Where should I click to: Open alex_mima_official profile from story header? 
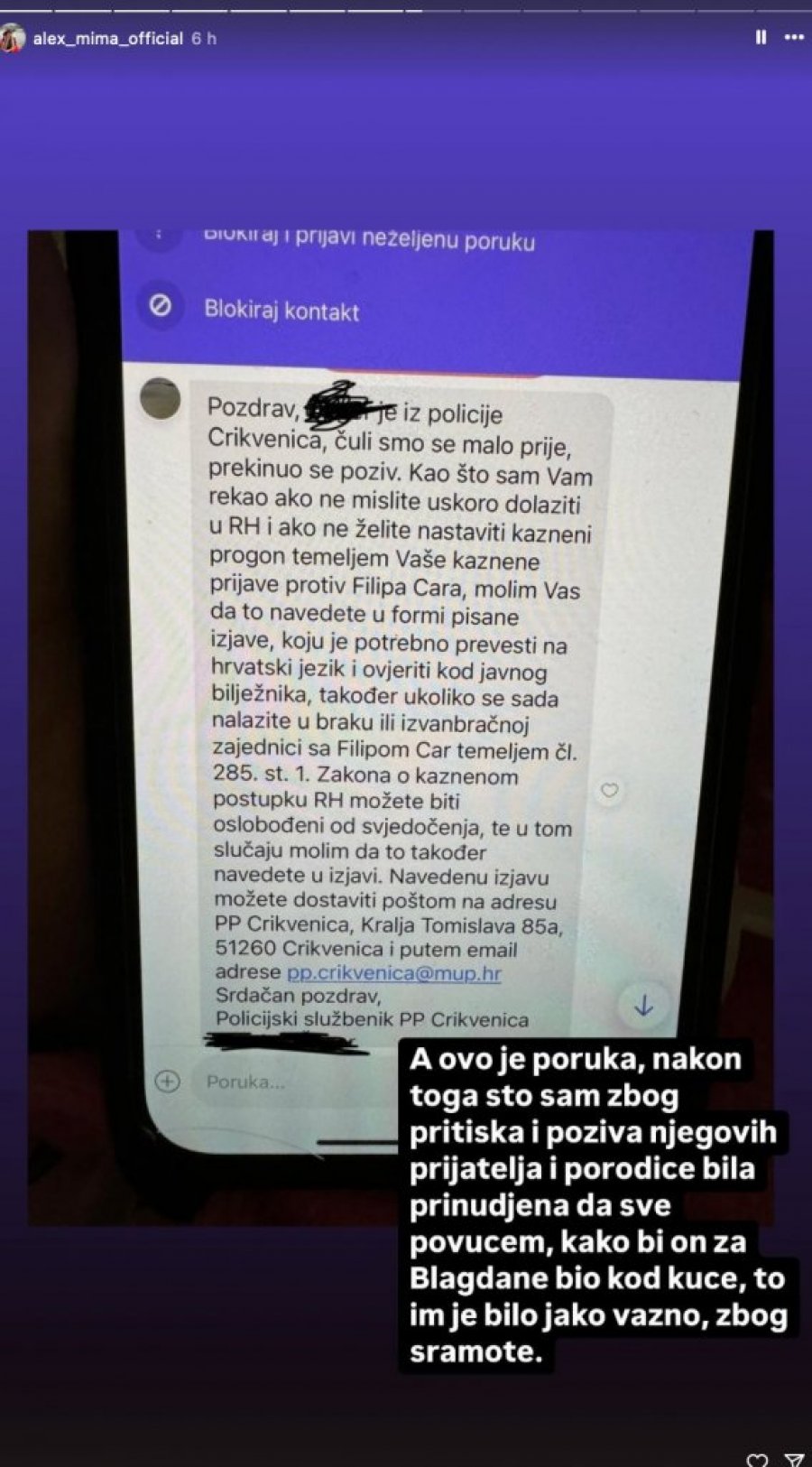107,39
